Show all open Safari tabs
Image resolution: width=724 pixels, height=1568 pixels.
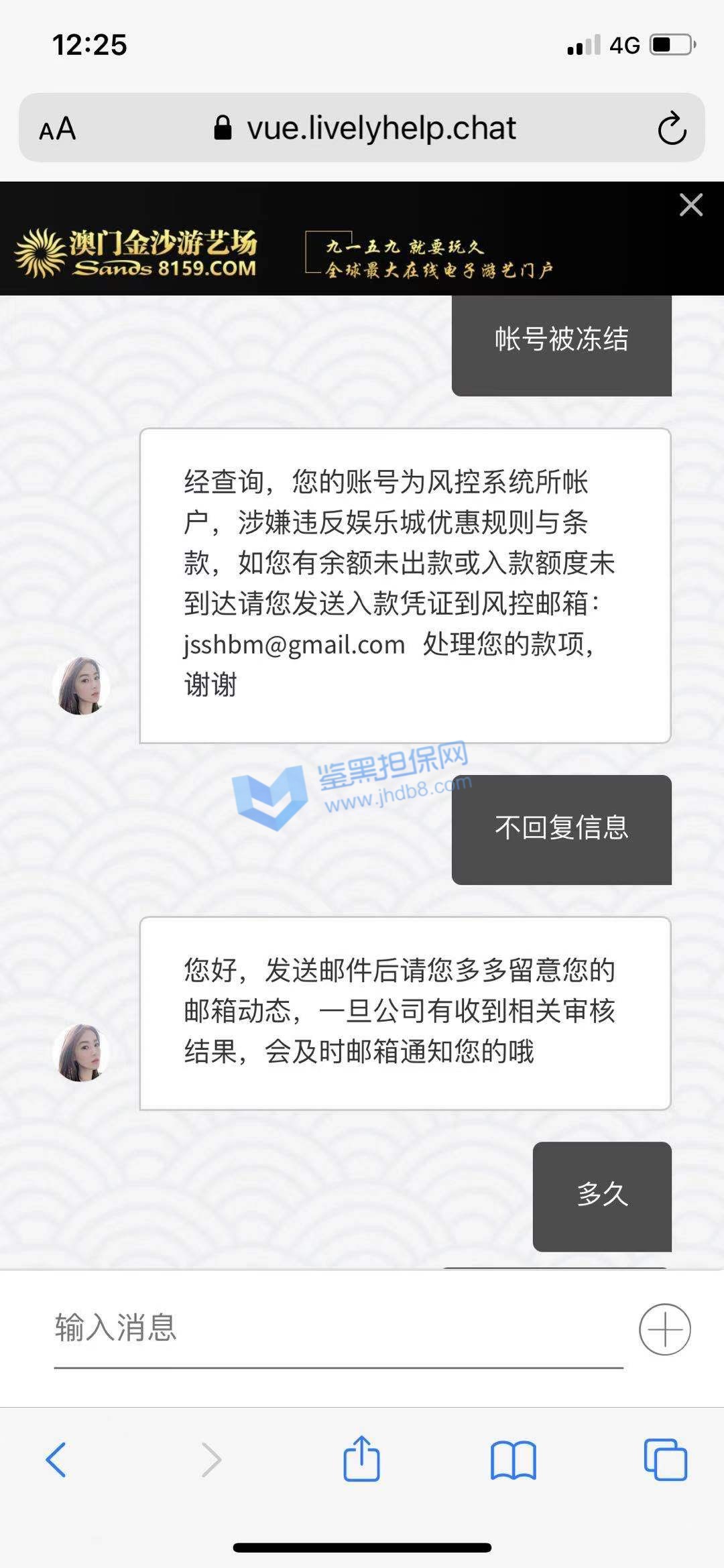click(x=665, y=1459)
